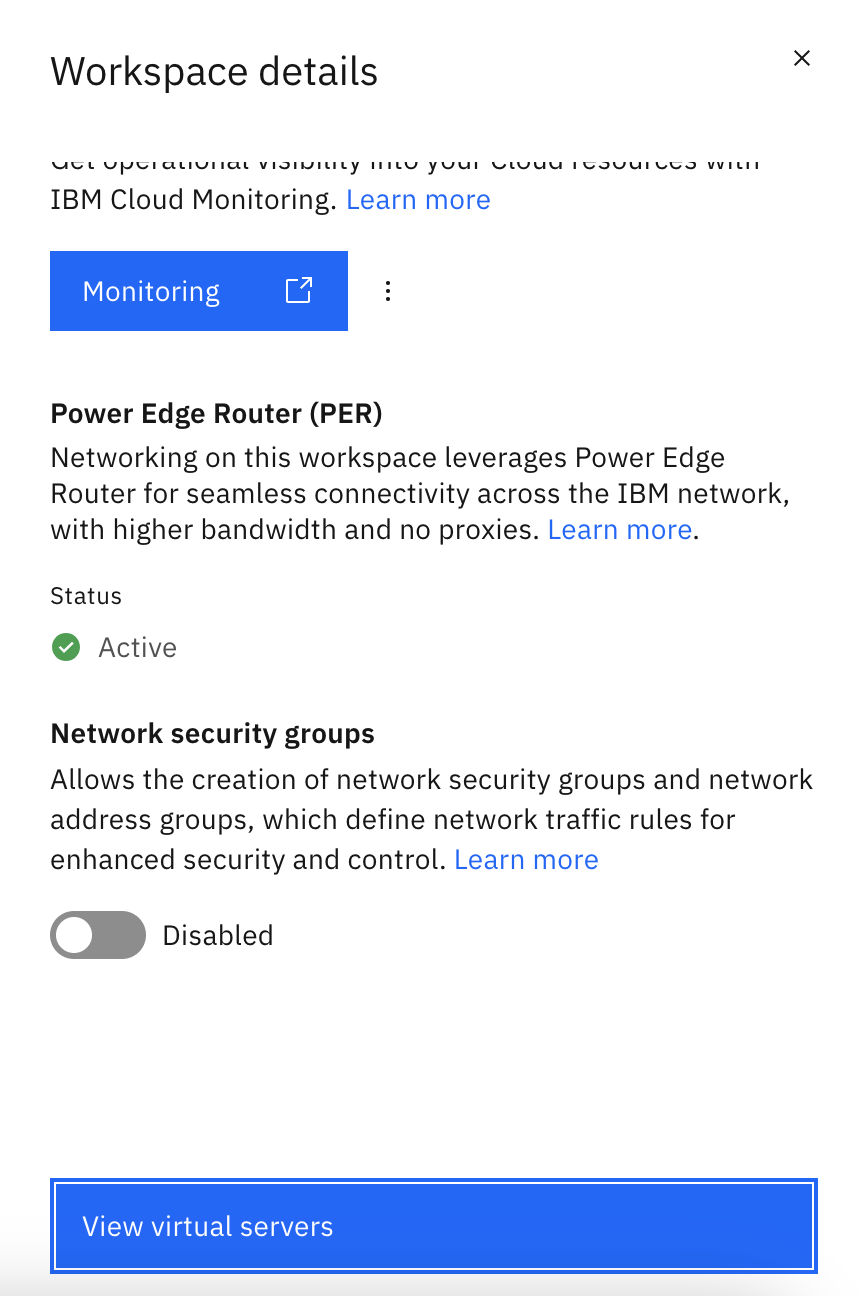Viewport: 864px width, 1296px height.
Task: Tap View virtual servers
Action: 433,1226
